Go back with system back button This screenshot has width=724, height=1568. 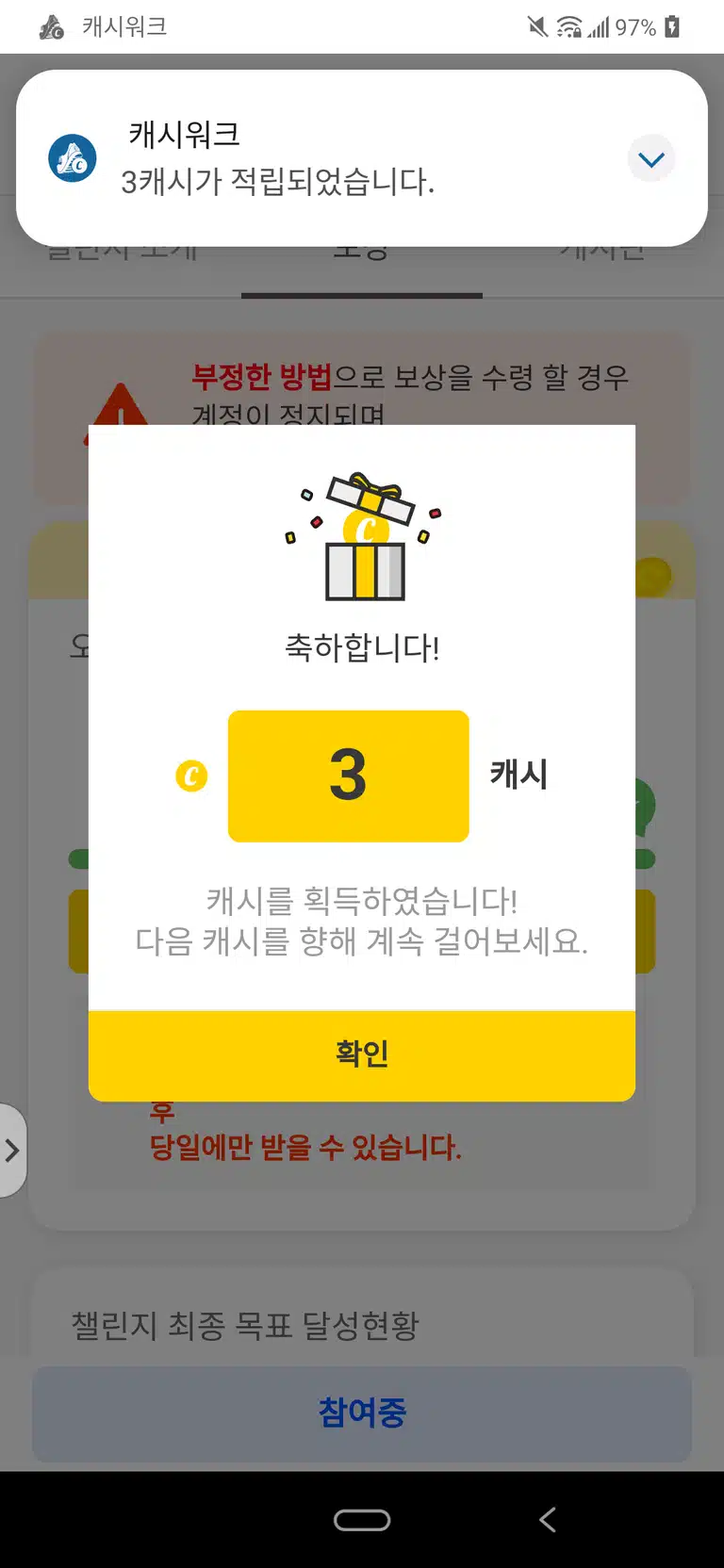(549, 1519)
